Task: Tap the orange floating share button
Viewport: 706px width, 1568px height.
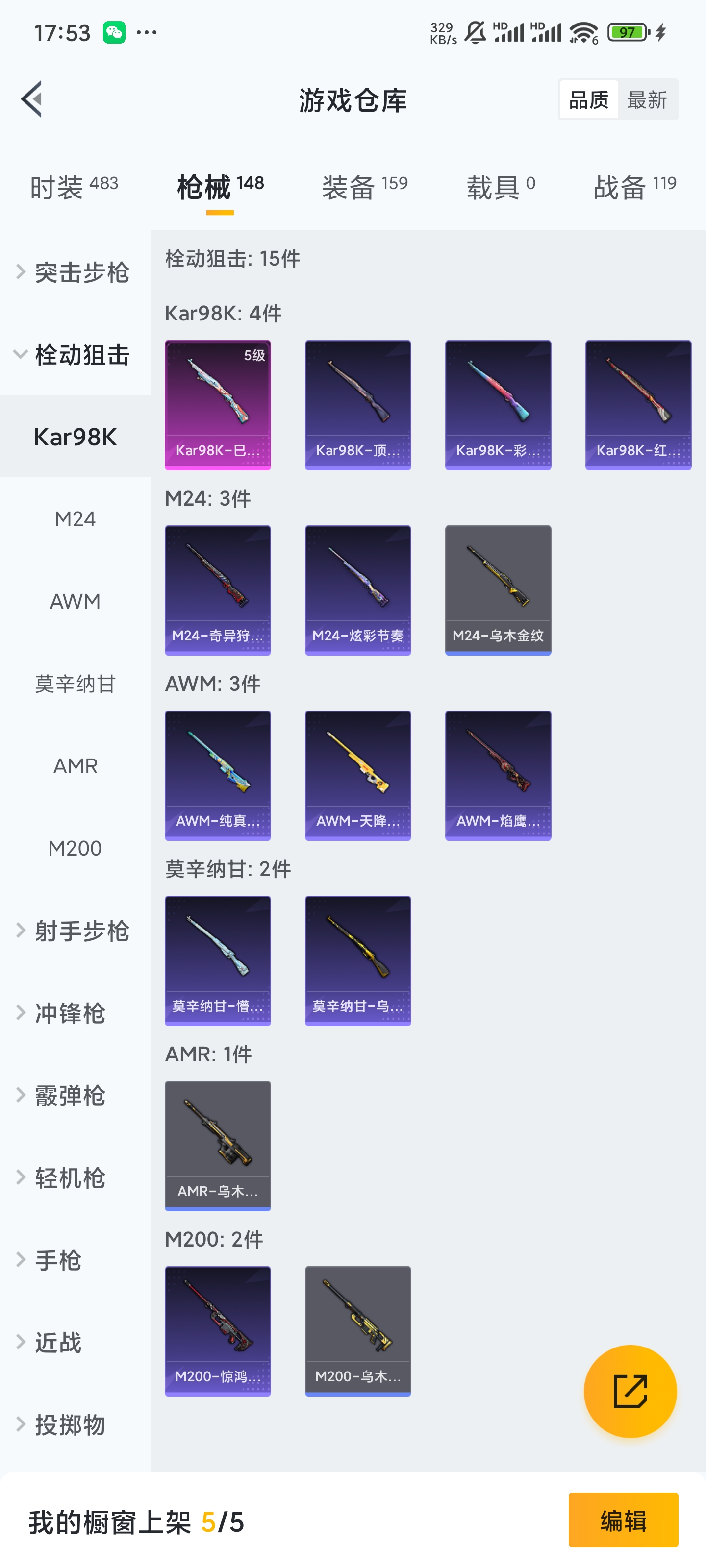Action: (629, 1391)
